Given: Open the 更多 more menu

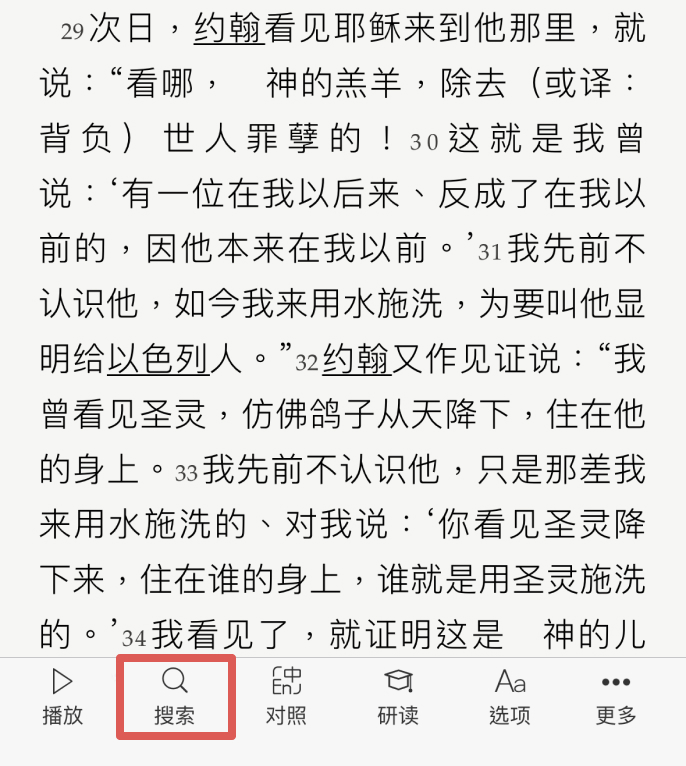Looking at the screenshot, I should pos(615,697).
